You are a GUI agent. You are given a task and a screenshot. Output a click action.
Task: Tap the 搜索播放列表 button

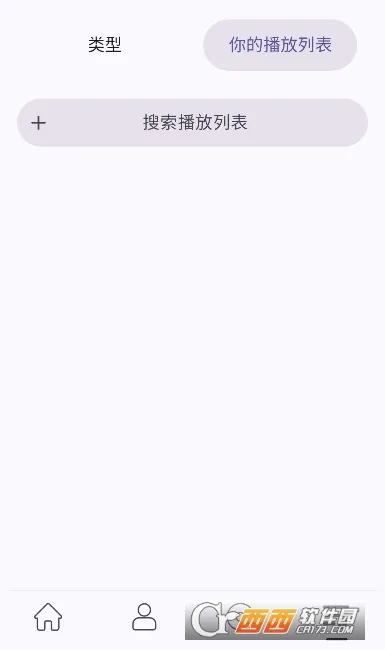pyautogui.click(x=192, y=122)
